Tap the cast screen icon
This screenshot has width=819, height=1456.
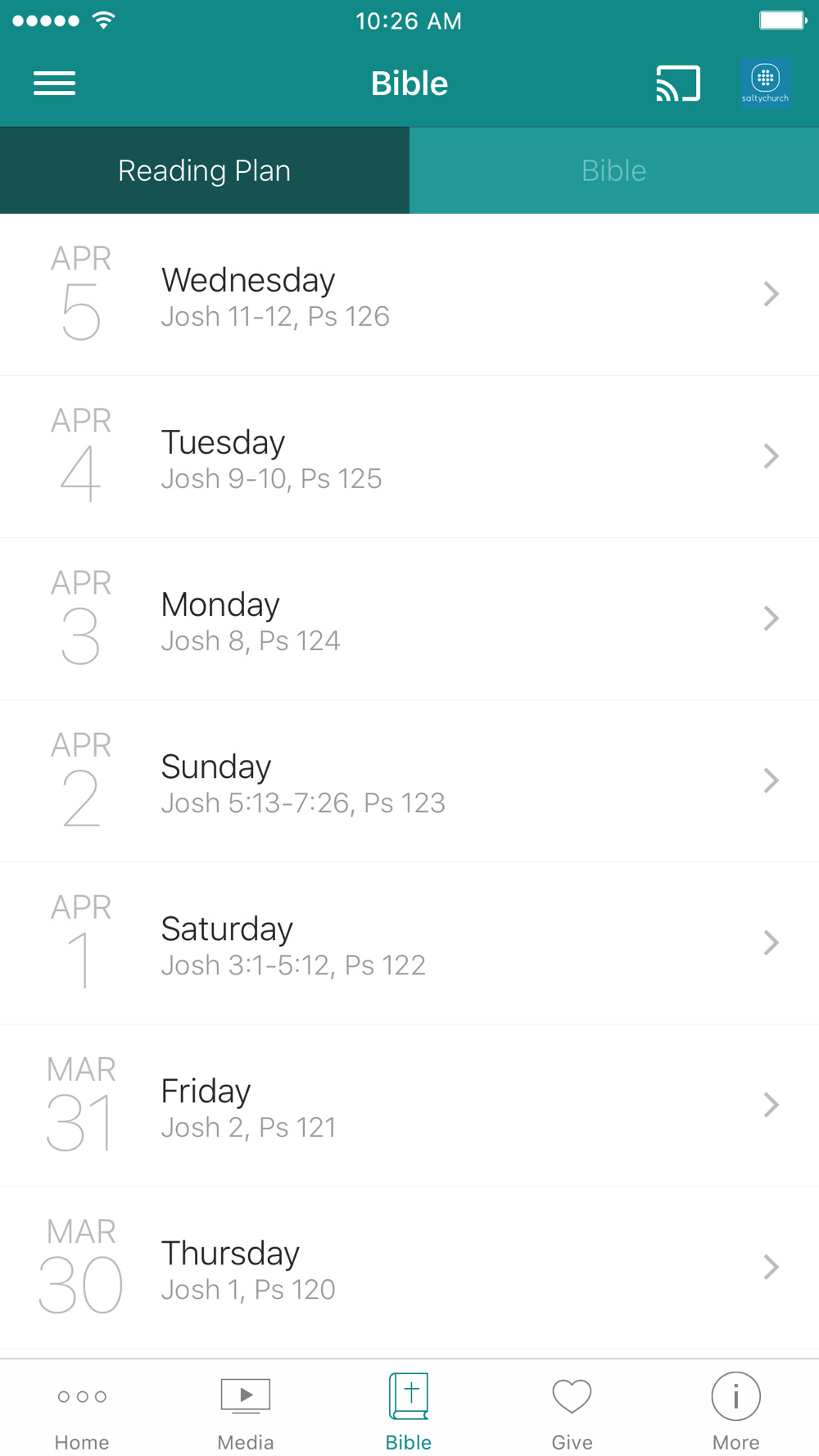[678, 84]
